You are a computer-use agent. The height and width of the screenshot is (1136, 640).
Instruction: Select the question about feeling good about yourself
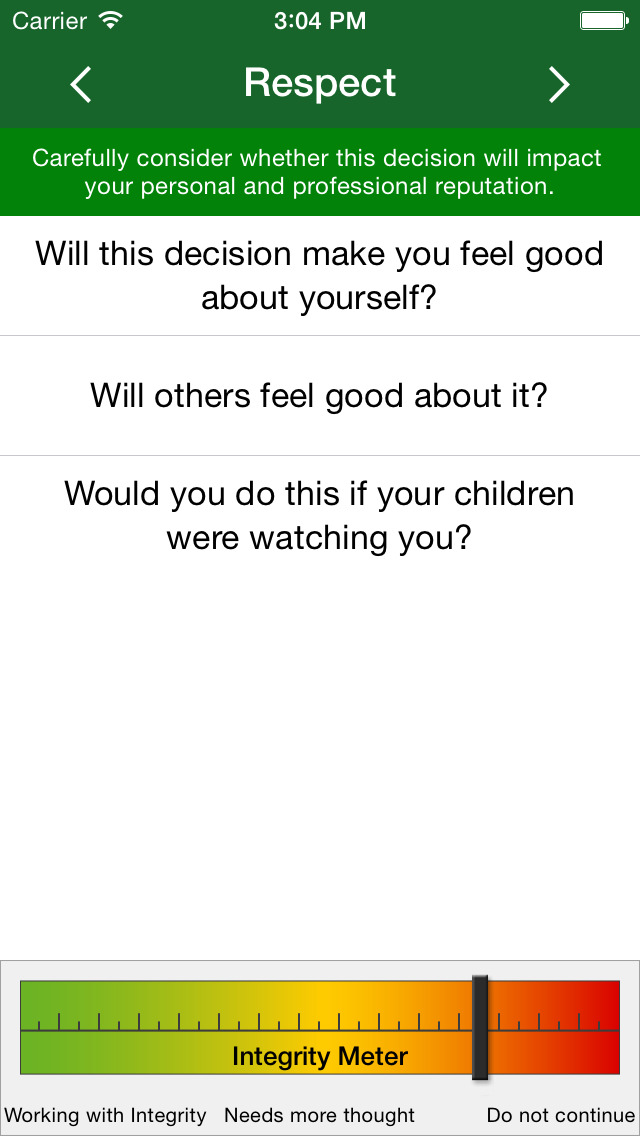[320, 275]
